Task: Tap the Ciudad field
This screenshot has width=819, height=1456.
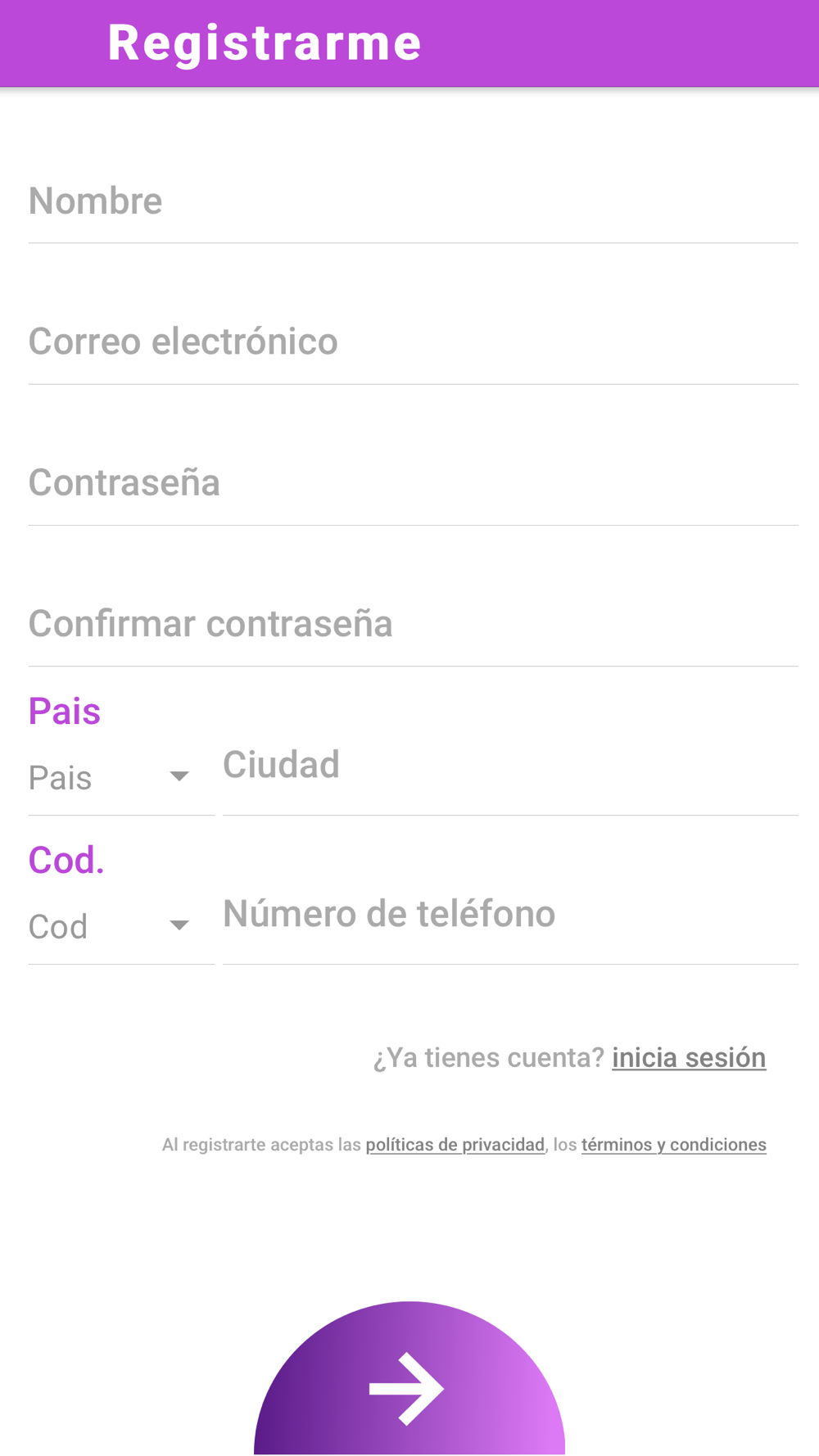Action: (x=510, y=766)
